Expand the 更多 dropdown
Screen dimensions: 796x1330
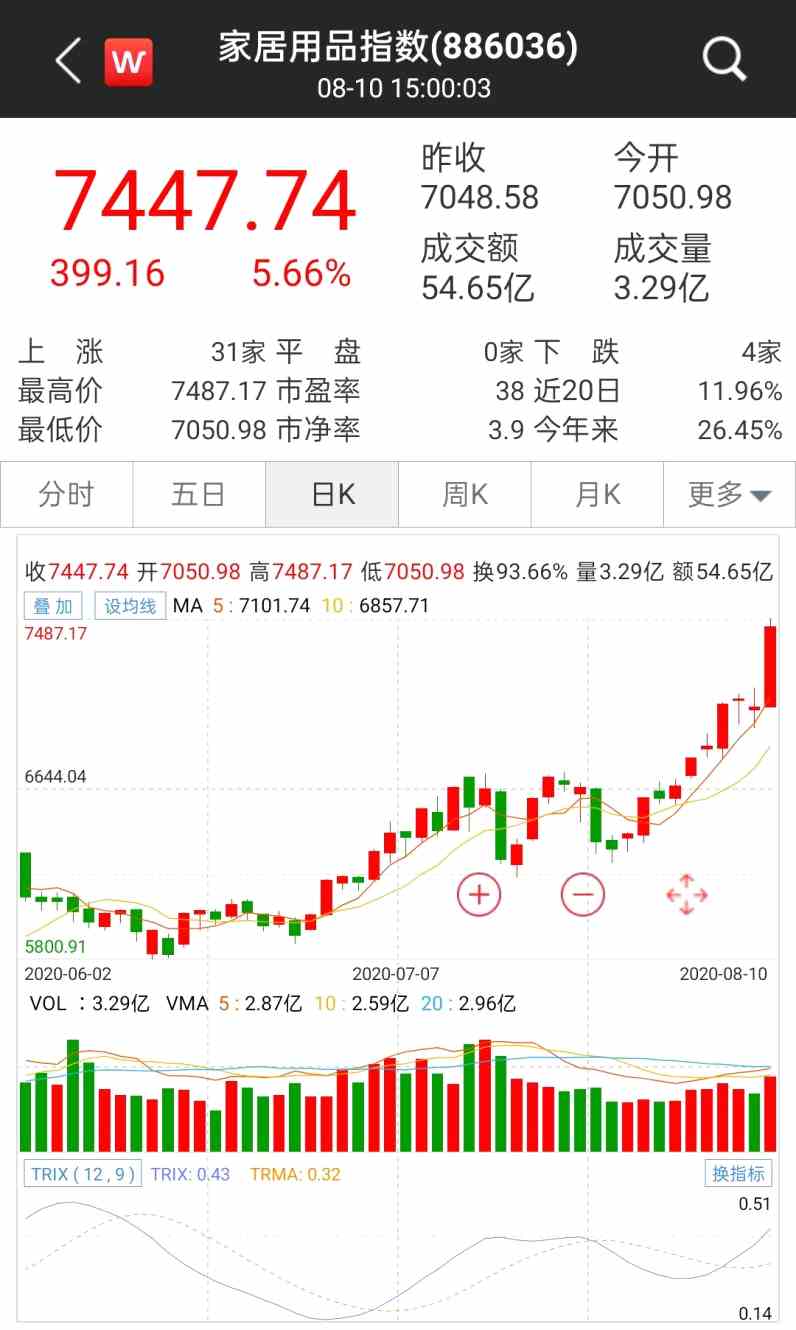[x=729, y=494]
